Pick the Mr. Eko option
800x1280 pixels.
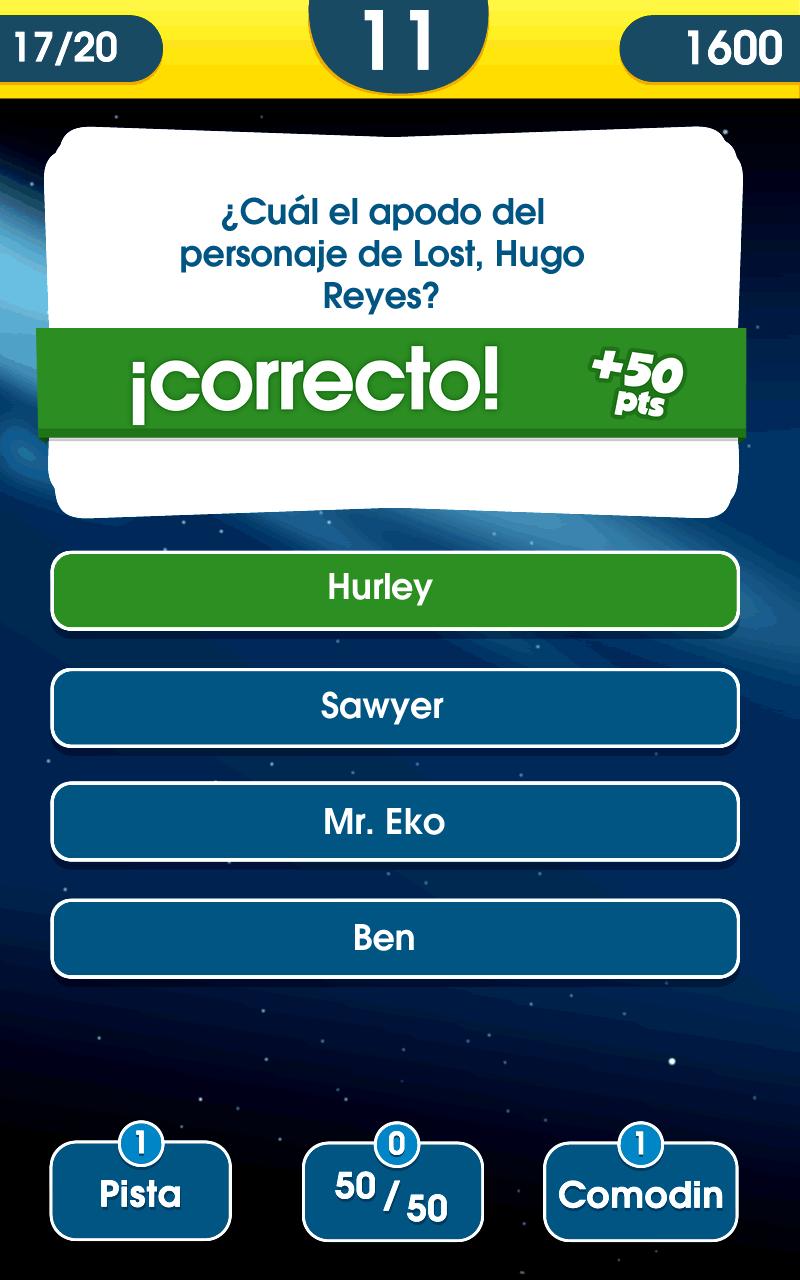point(395,822)
